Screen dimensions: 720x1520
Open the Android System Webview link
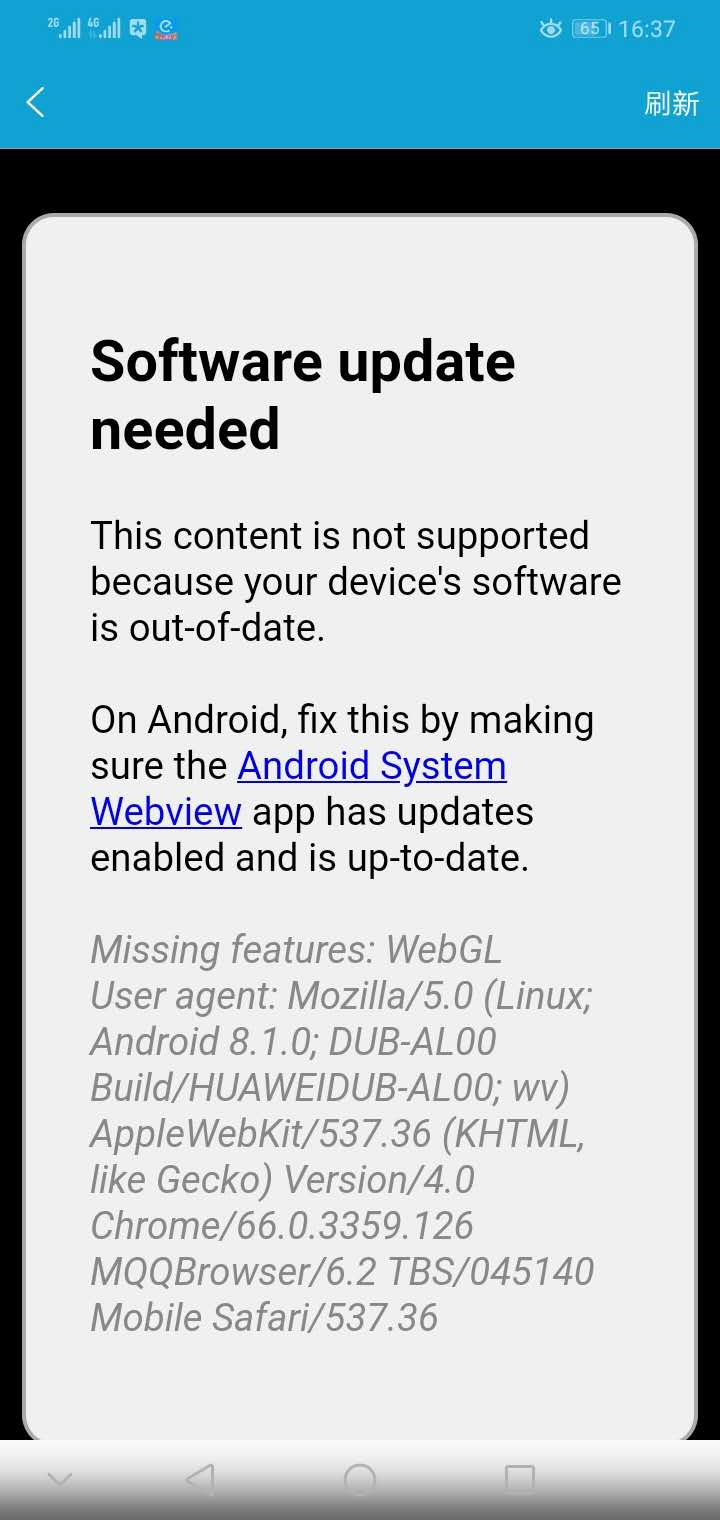(x=298, y=789)
